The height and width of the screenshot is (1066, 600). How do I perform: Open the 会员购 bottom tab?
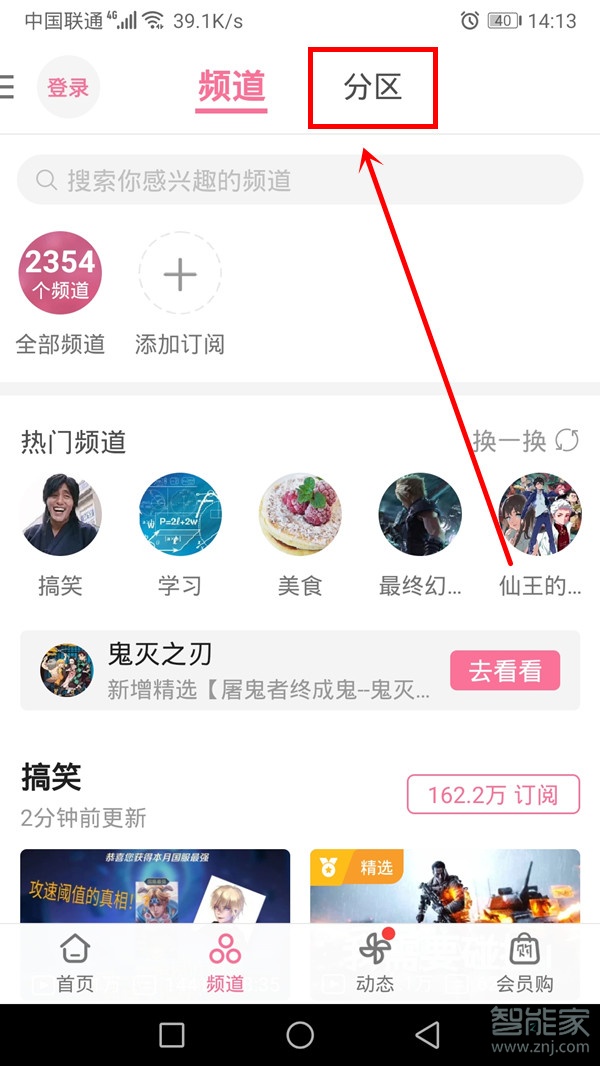click(x=525, y=964)
